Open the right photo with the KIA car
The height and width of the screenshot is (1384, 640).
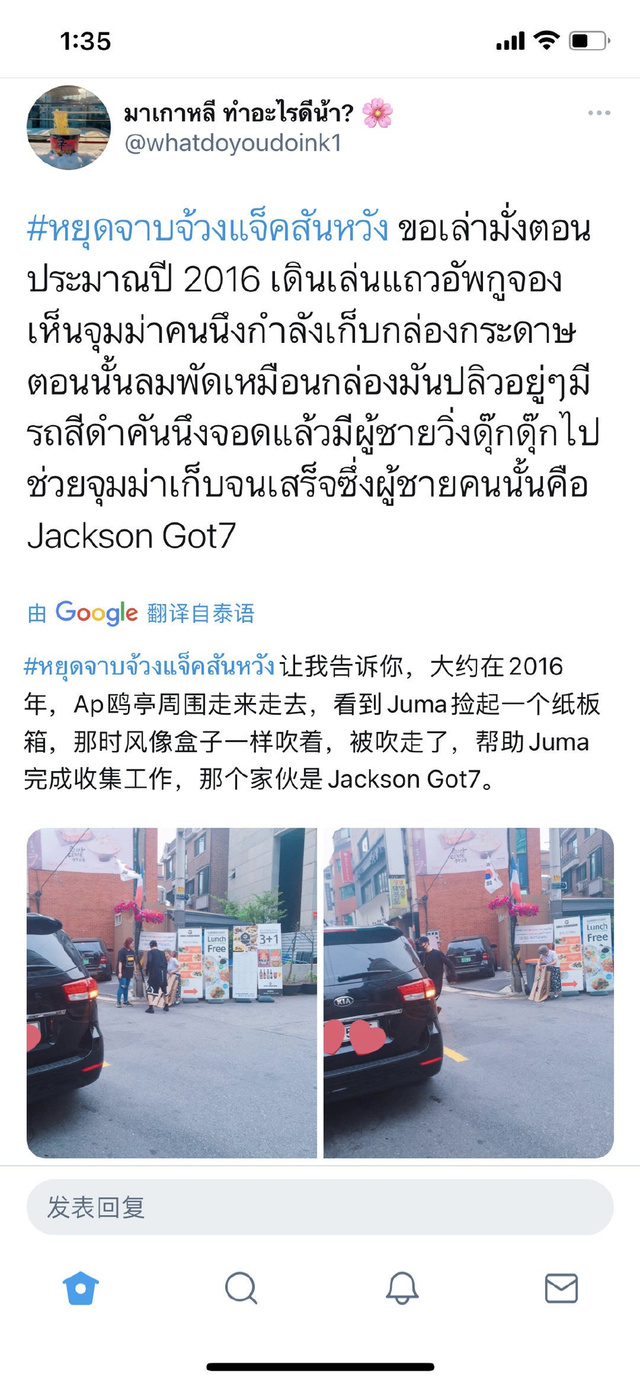click(468, 992)
